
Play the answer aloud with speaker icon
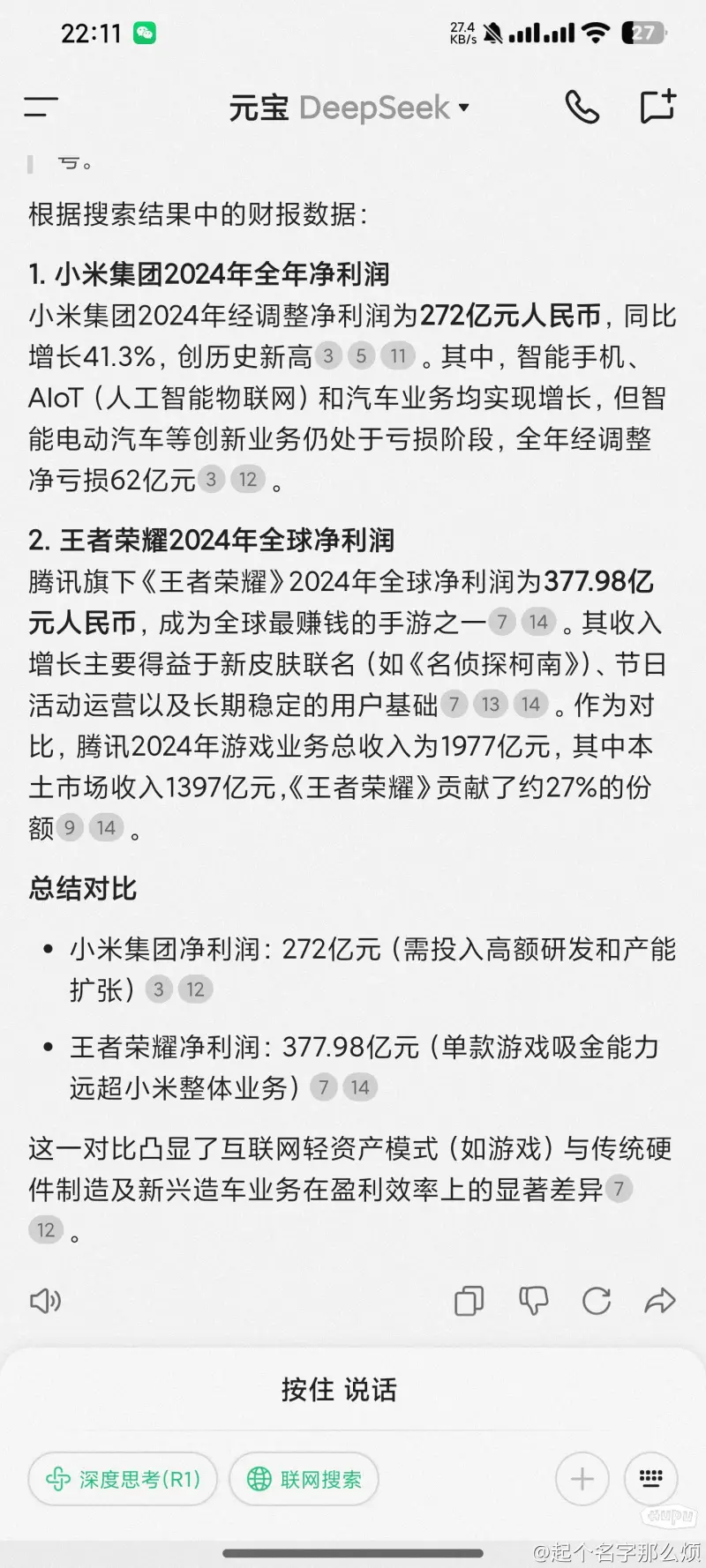pyautogui.click(x=45, y=1301)
